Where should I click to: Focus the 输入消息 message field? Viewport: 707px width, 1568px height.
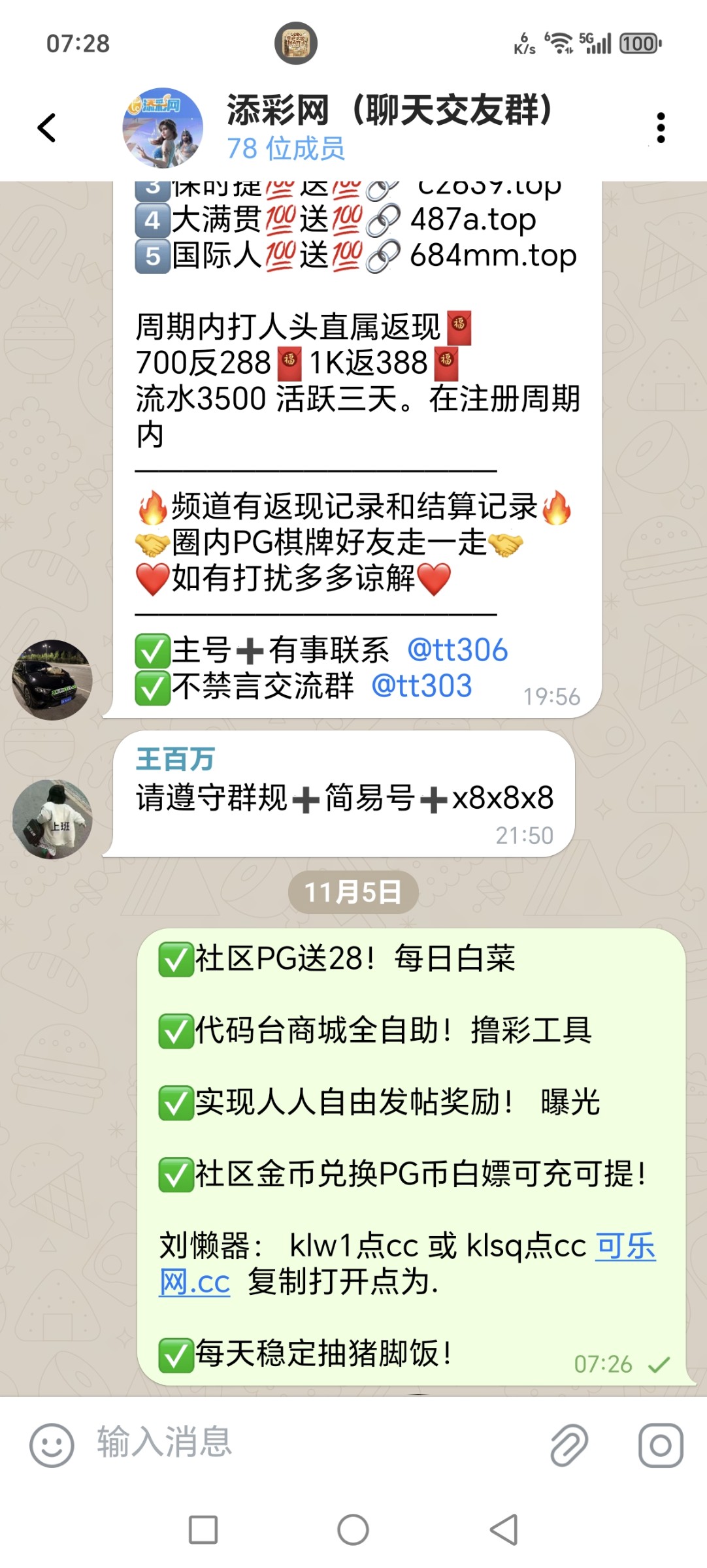pyautogui.click(x=314, y=1443)
